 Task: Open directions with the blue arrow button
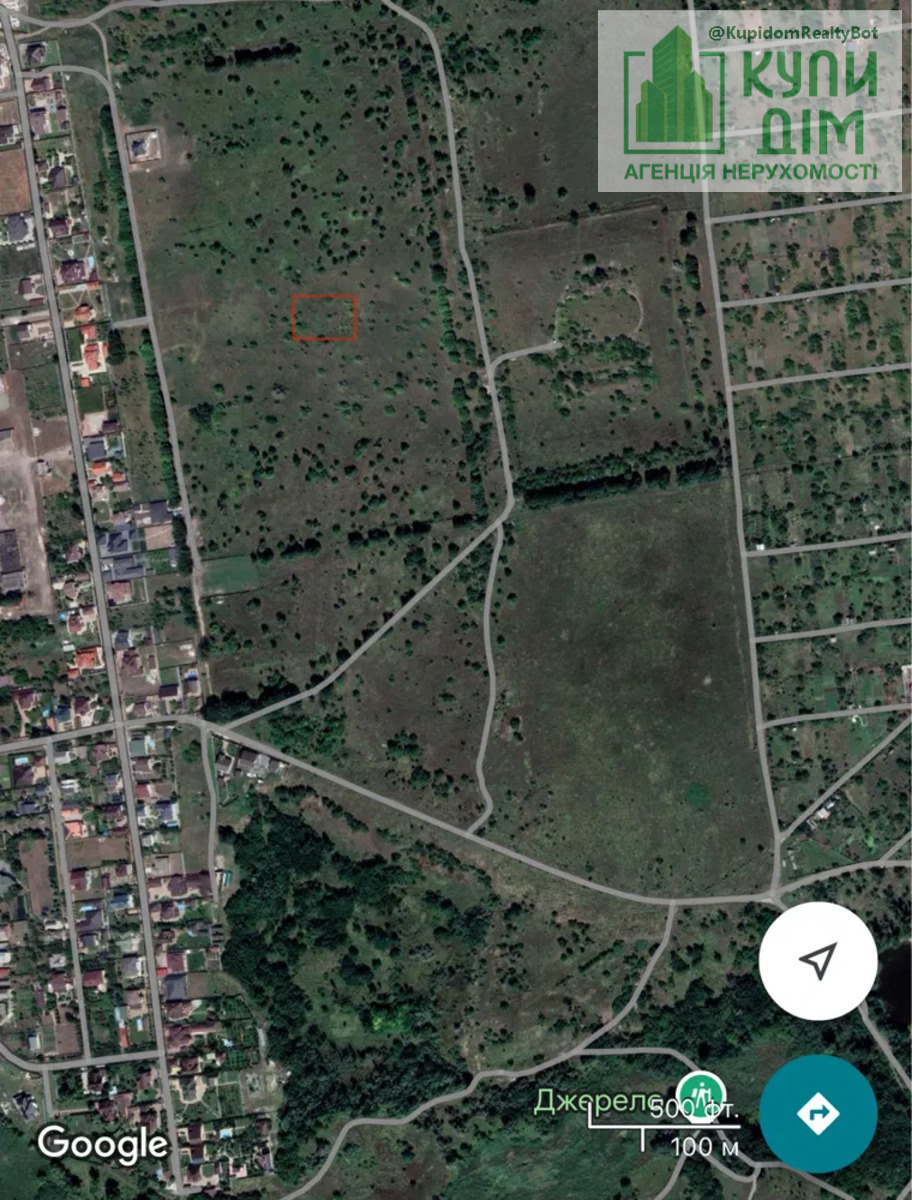pyautogui.click(x=818, y=1113)
